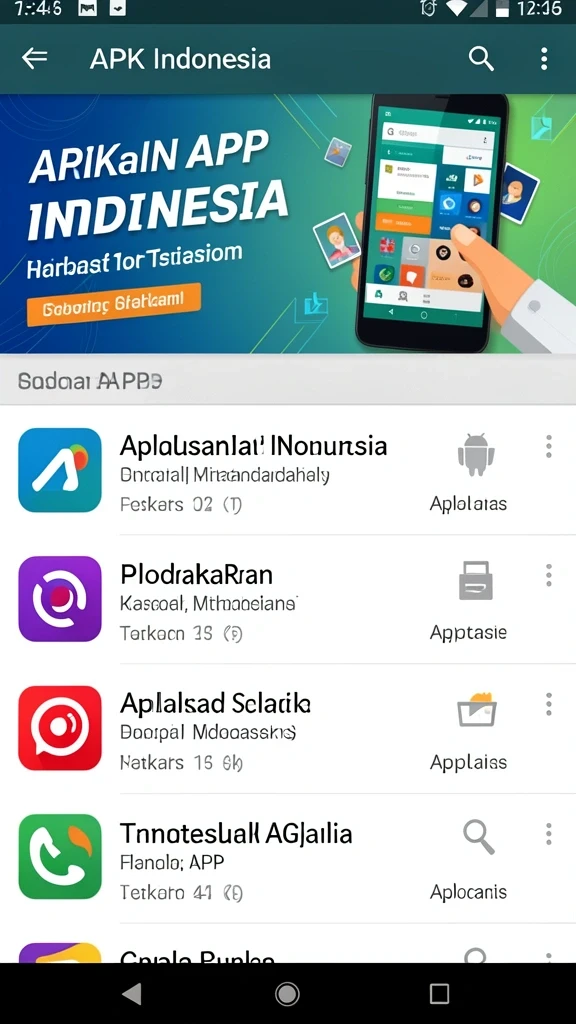Screen dimensions: 576x1024
Task: Open search in the APK Indonesia bar
Action: tap(481, 59)
